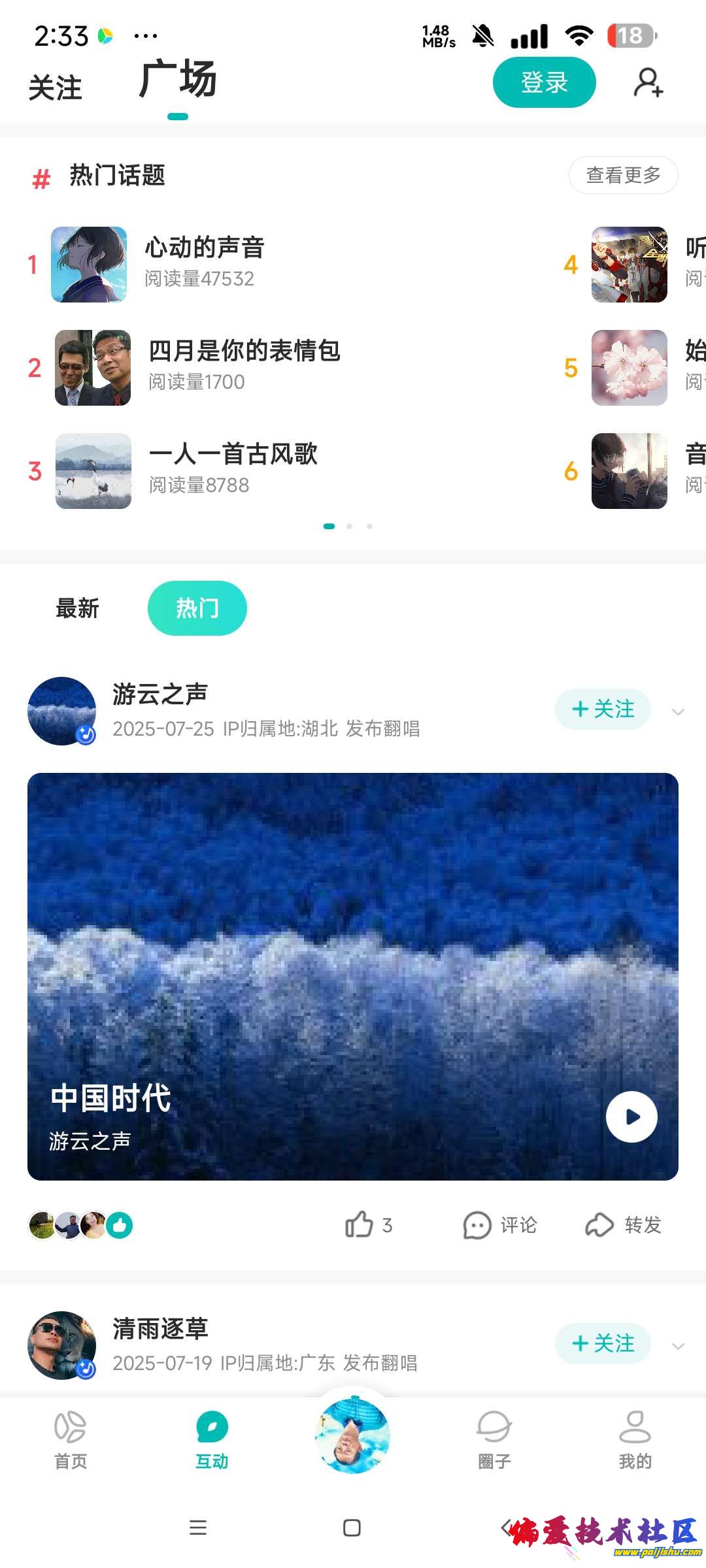Tap the 登录 login button
Image resolution: width=706 pixels, height=1568 pixels.
tap(544, 82)
